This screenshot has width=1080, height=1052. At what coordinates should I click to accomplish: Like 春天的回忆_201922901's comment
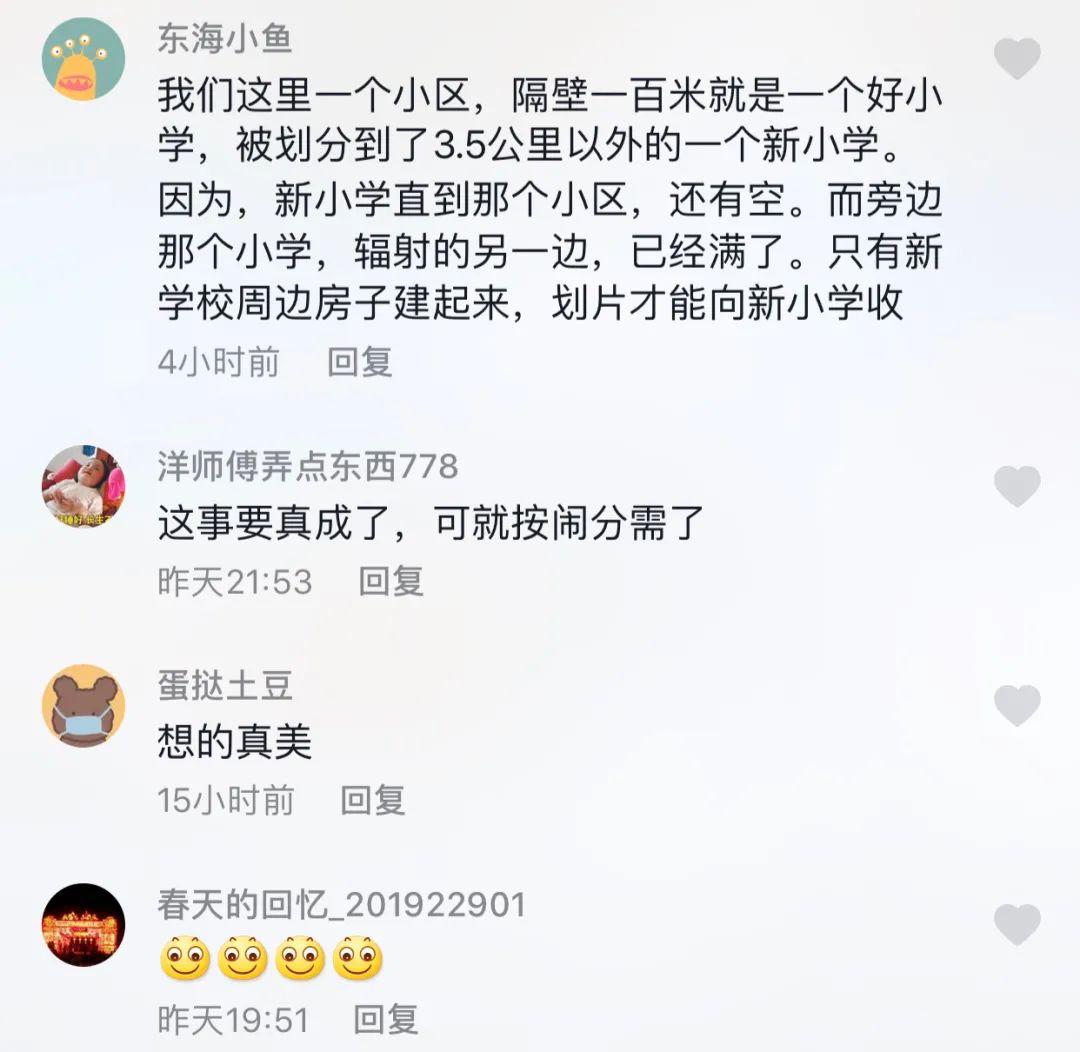pyautogui.click(x=1017, y=924)
